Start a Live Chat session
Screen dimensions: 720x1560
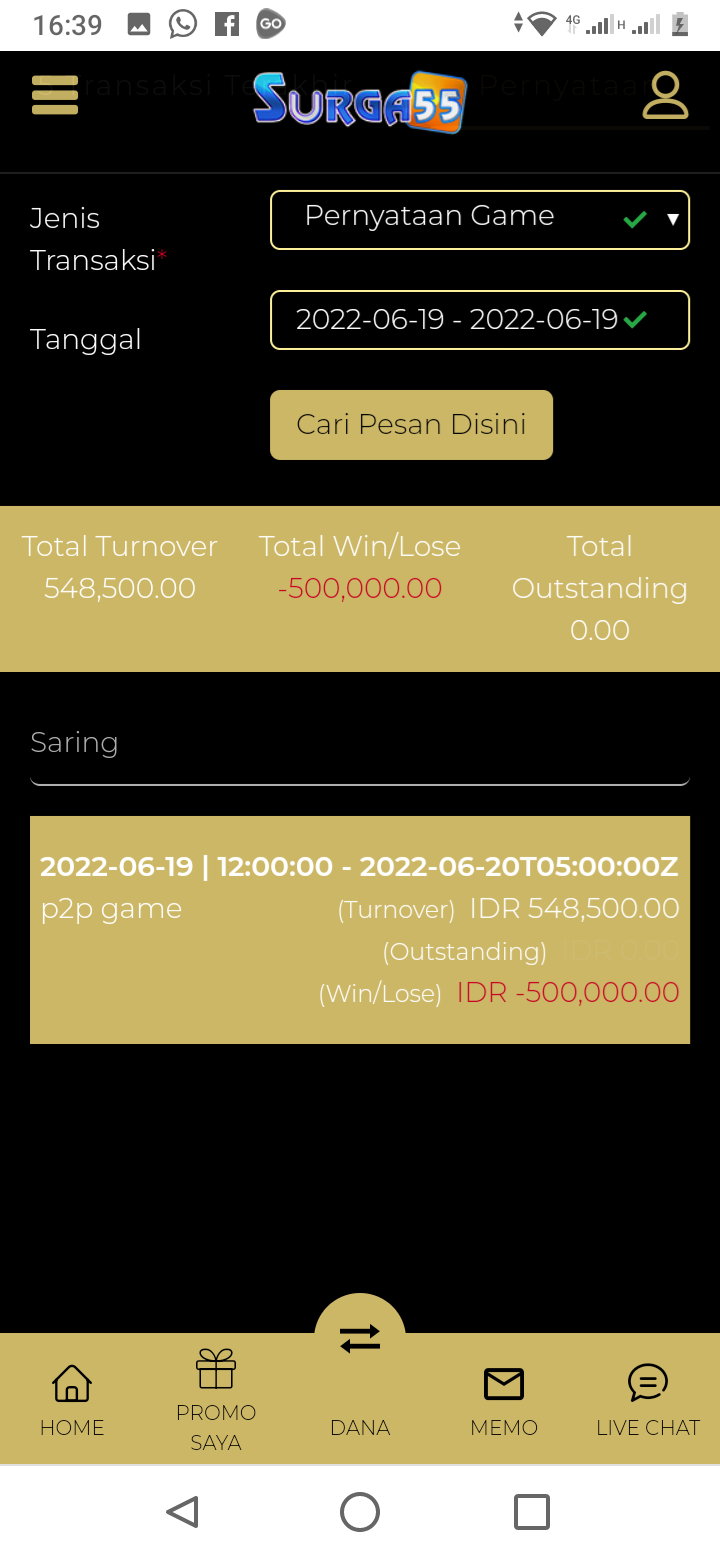[648, 1400]
